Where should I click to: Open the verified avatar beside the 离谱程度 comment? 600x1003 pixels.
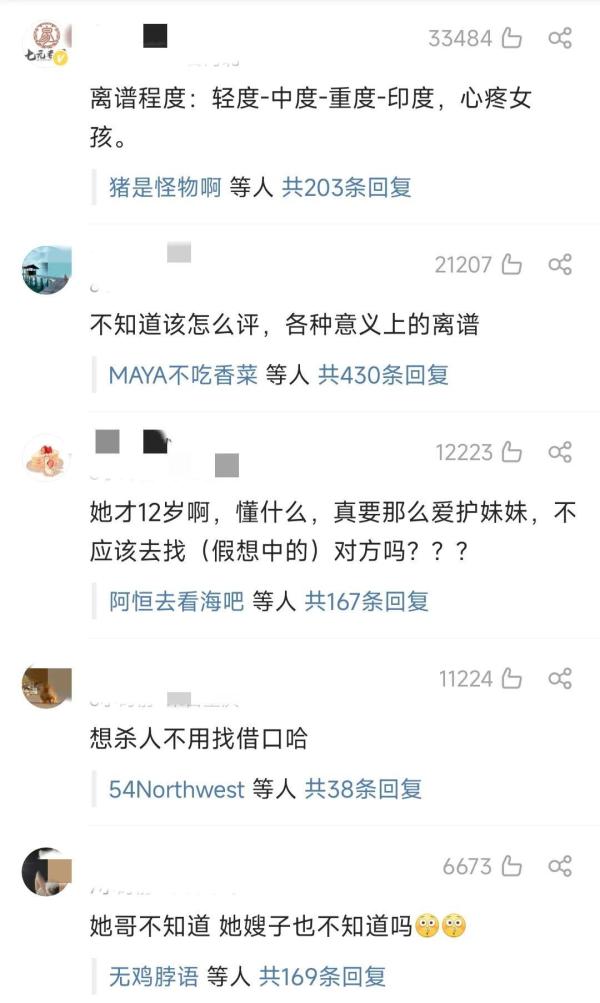46,45
